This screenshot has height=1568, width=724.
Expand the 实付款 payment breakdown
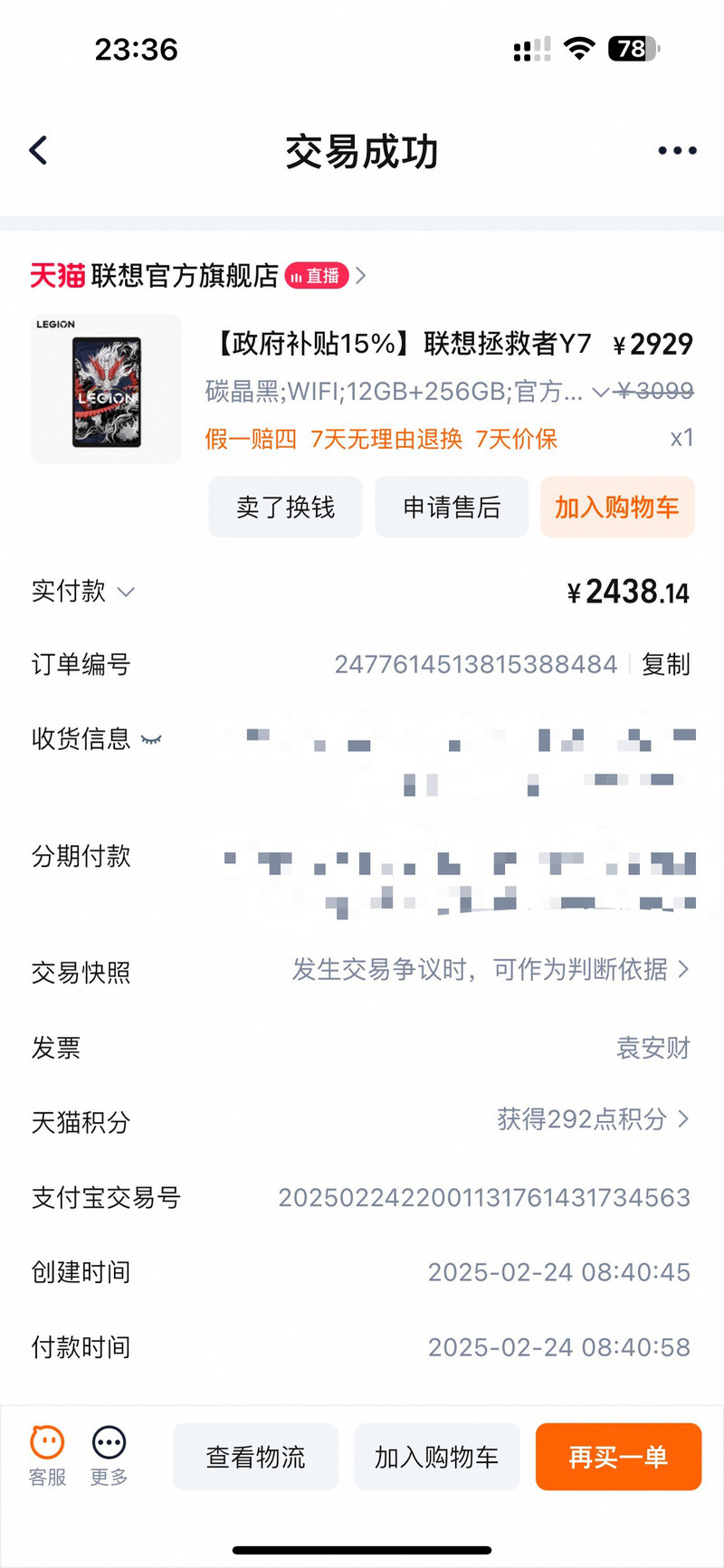83,592
